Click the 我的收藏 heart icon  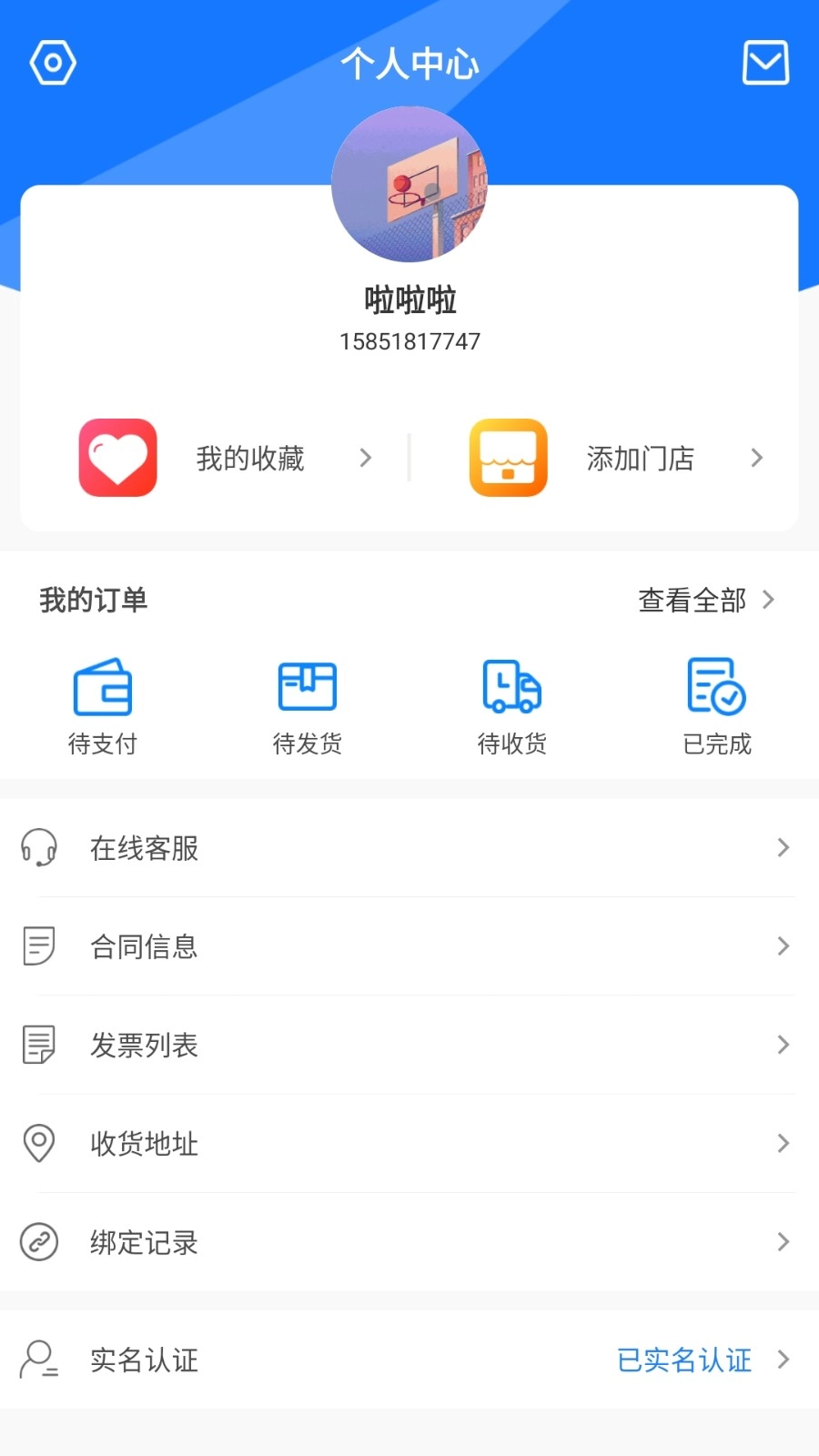click(x=116, y=458)
